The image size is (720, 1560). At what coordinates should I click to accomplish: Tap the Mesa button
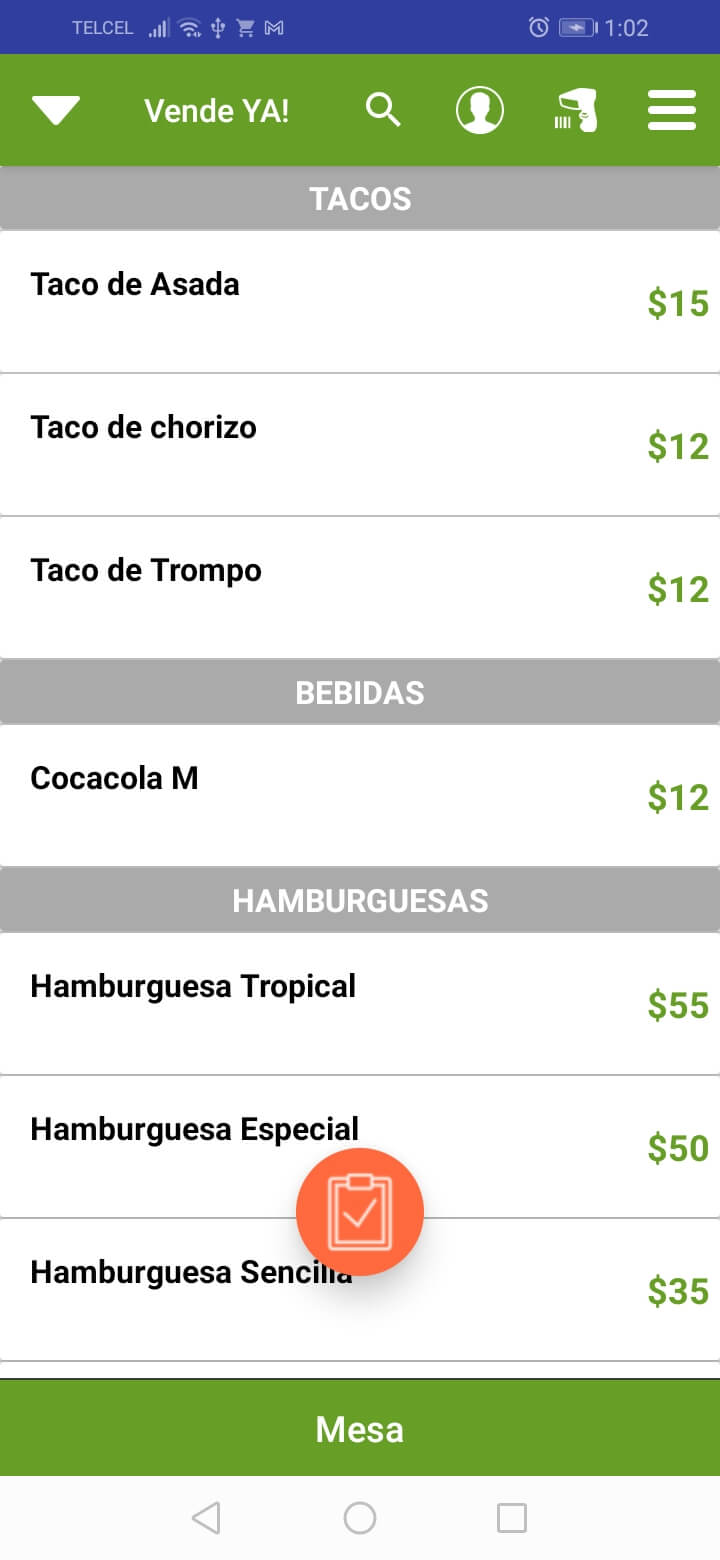360,1428
